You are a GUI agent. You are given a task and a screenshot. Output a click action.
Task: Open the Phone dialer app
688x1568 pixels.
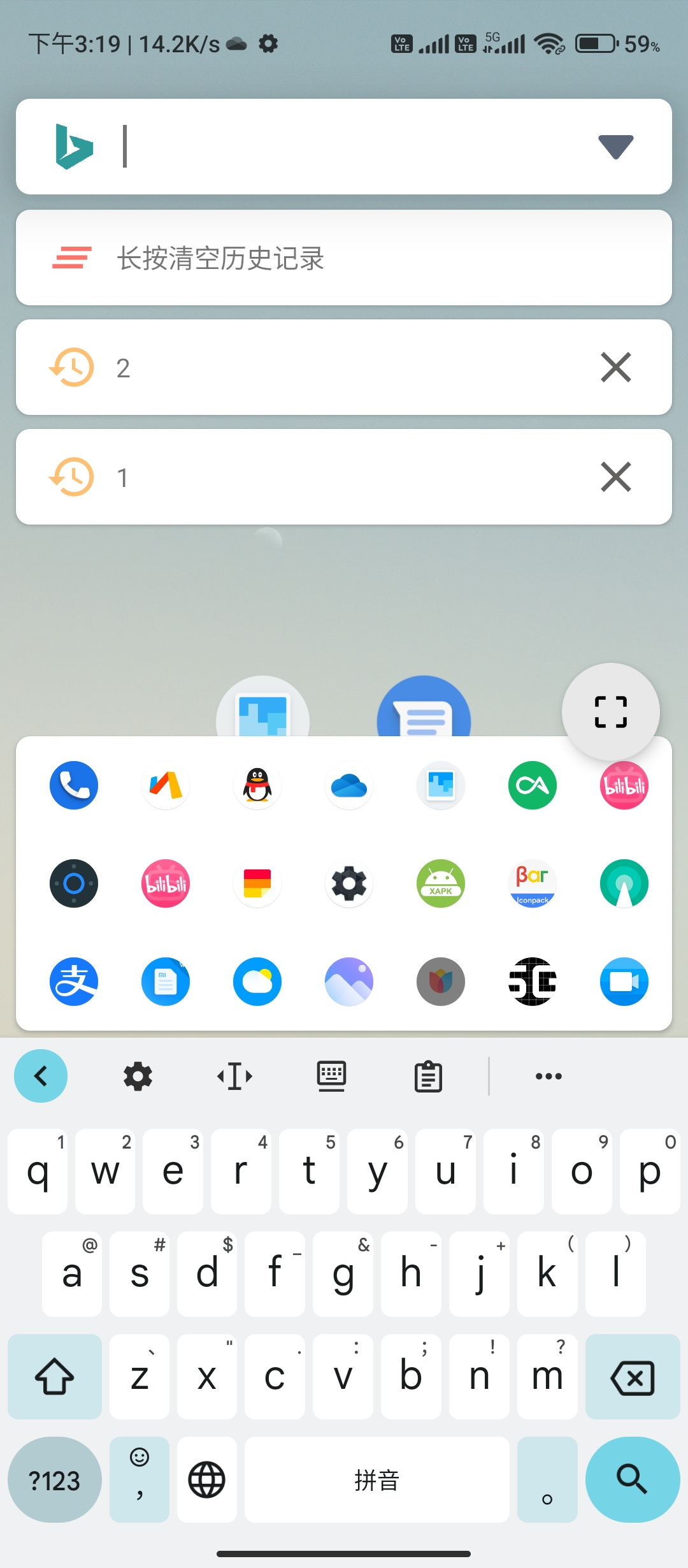click(74, 785)
